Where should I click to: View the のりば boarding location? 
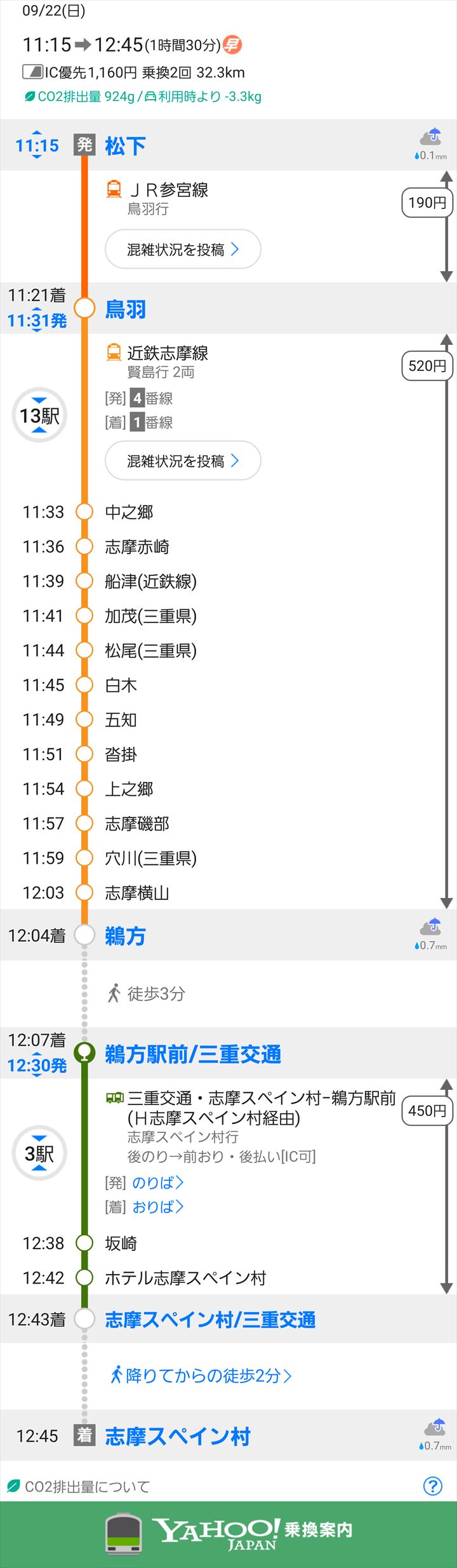[157, 1183]
